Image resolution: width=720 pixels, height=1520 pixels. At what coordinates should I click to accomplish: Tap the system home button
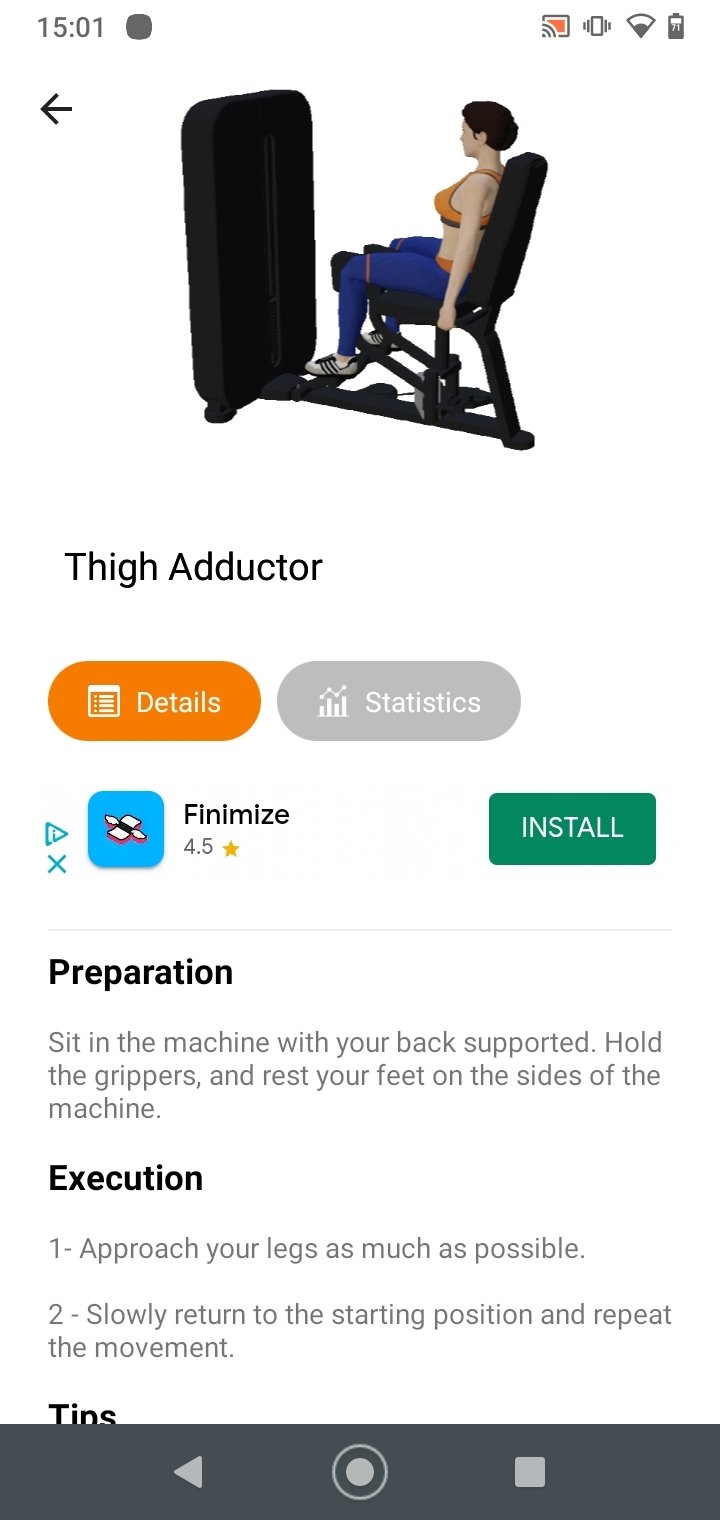pyautogui.click(x=360, y=1472)
